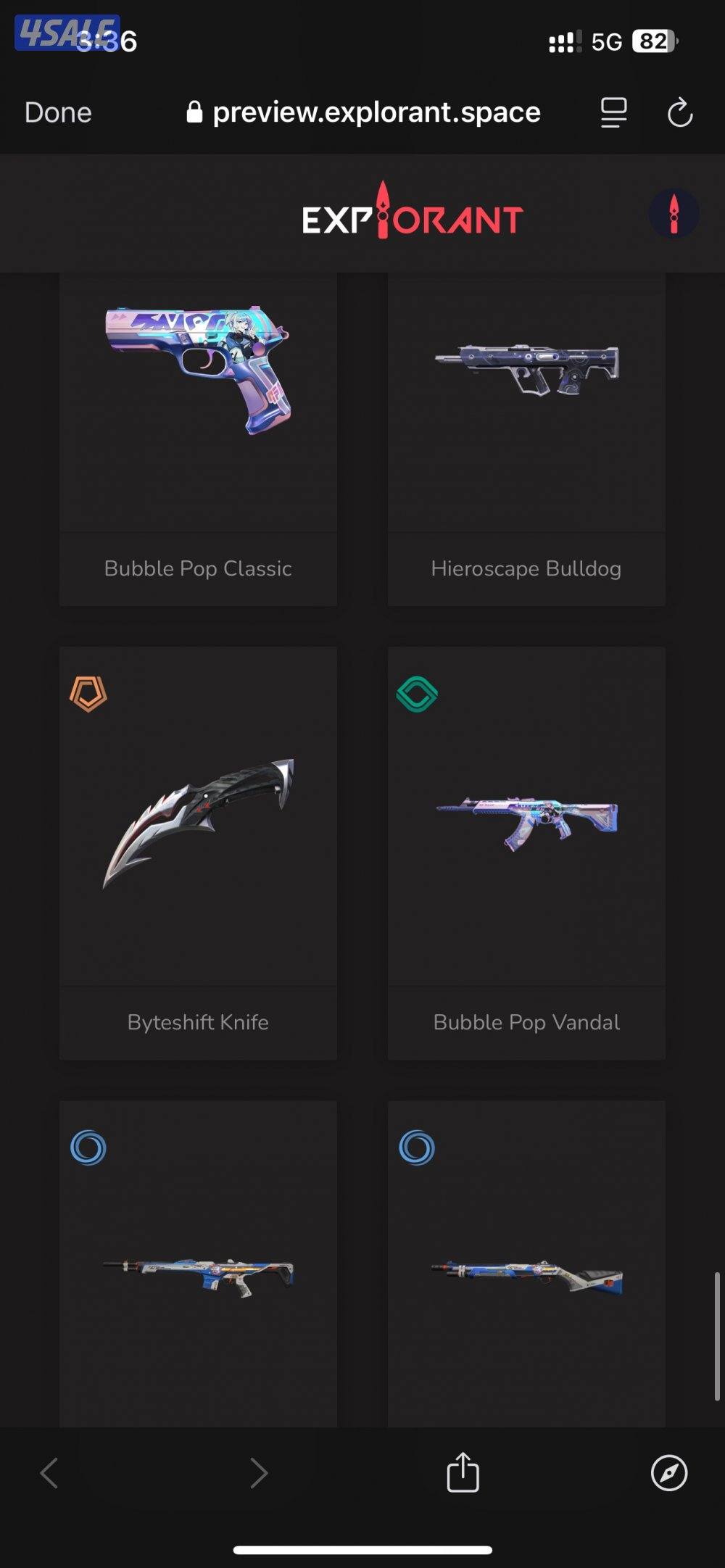Open the profile avatar in Explorant header
This screenshot has height=1568, width=725.
pyautogui.click(x=674, y=214)
